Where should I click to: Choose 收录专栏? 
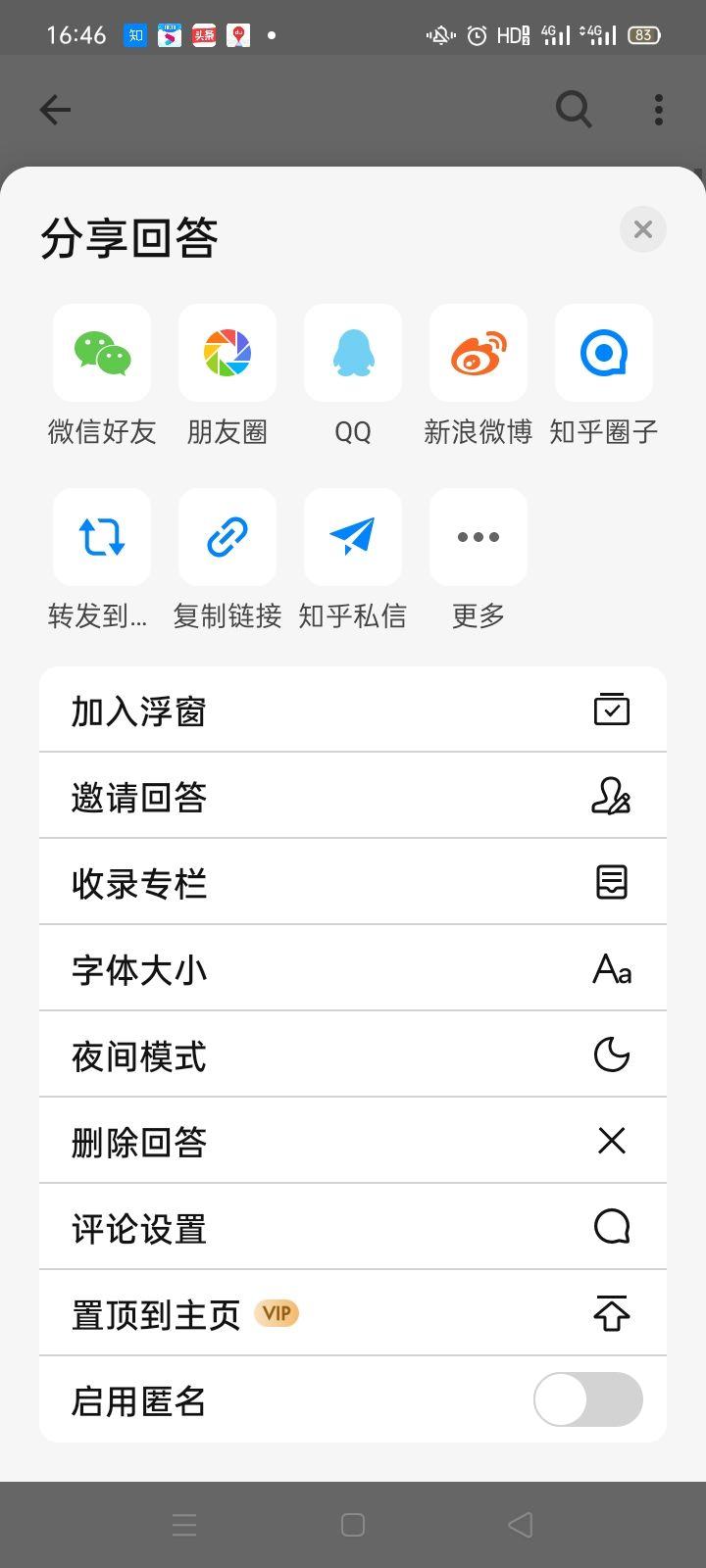[x=353, y=882]
